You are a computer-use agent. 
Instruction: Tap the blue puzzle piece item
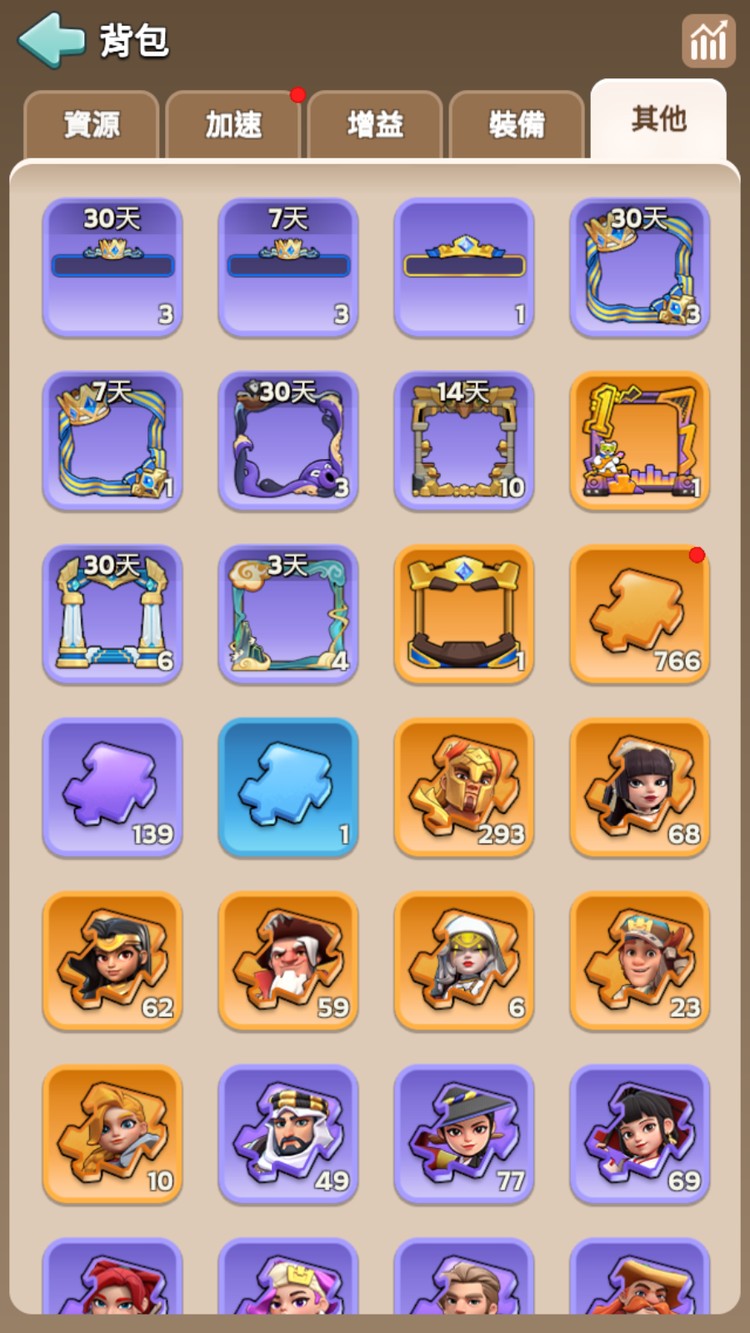pyautogui.click(x=288, y=787)
